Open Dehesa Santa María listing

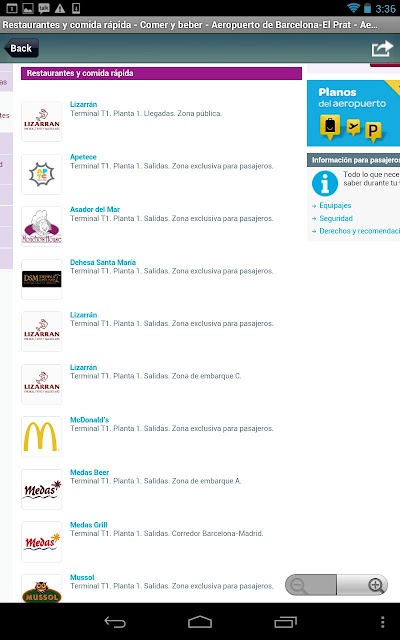(103, 262)
